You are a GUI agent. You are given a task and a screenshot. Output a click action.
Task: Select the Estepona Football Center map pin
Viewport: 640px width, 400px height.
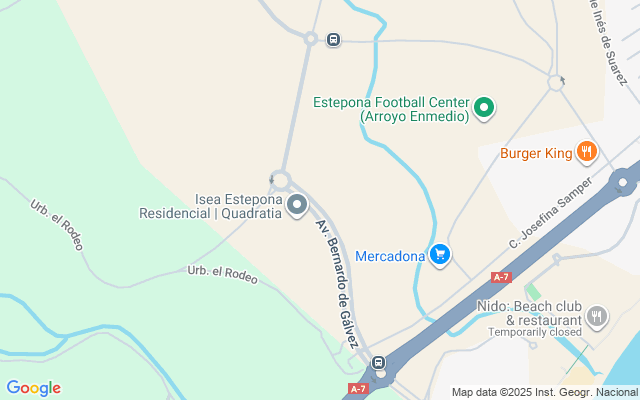pyautogui.click(x=484, y=108)
